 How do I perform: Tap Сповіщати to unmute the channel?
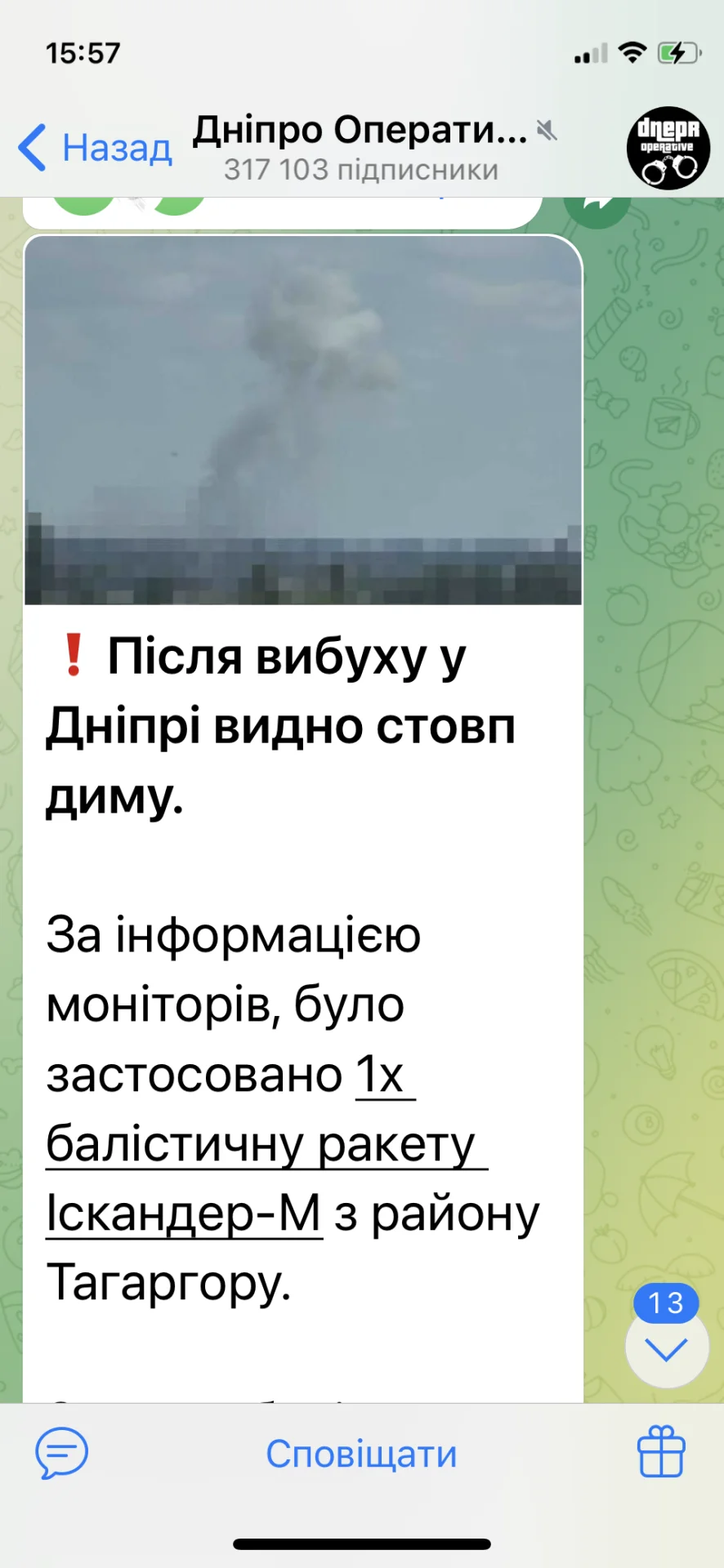click(x=361, y=1454)
